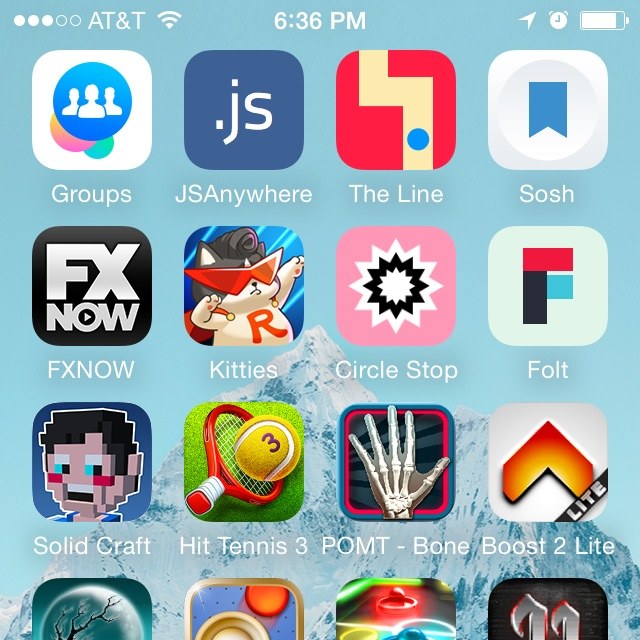Open the Folt app
640x640 pixels.
[x=547, y=286]
